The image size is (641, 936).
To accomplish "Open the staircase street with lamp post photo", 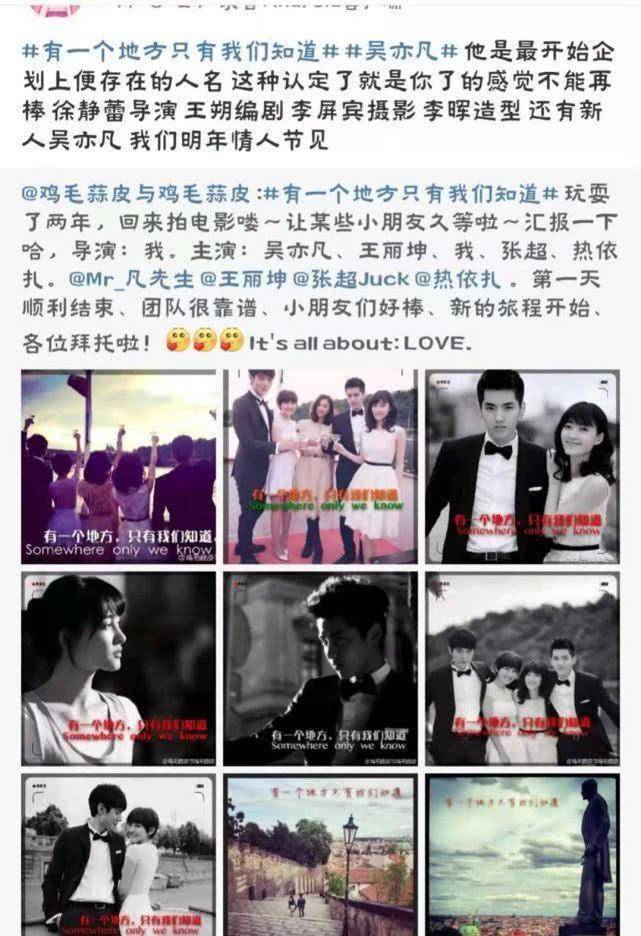I will pos(320,855).
